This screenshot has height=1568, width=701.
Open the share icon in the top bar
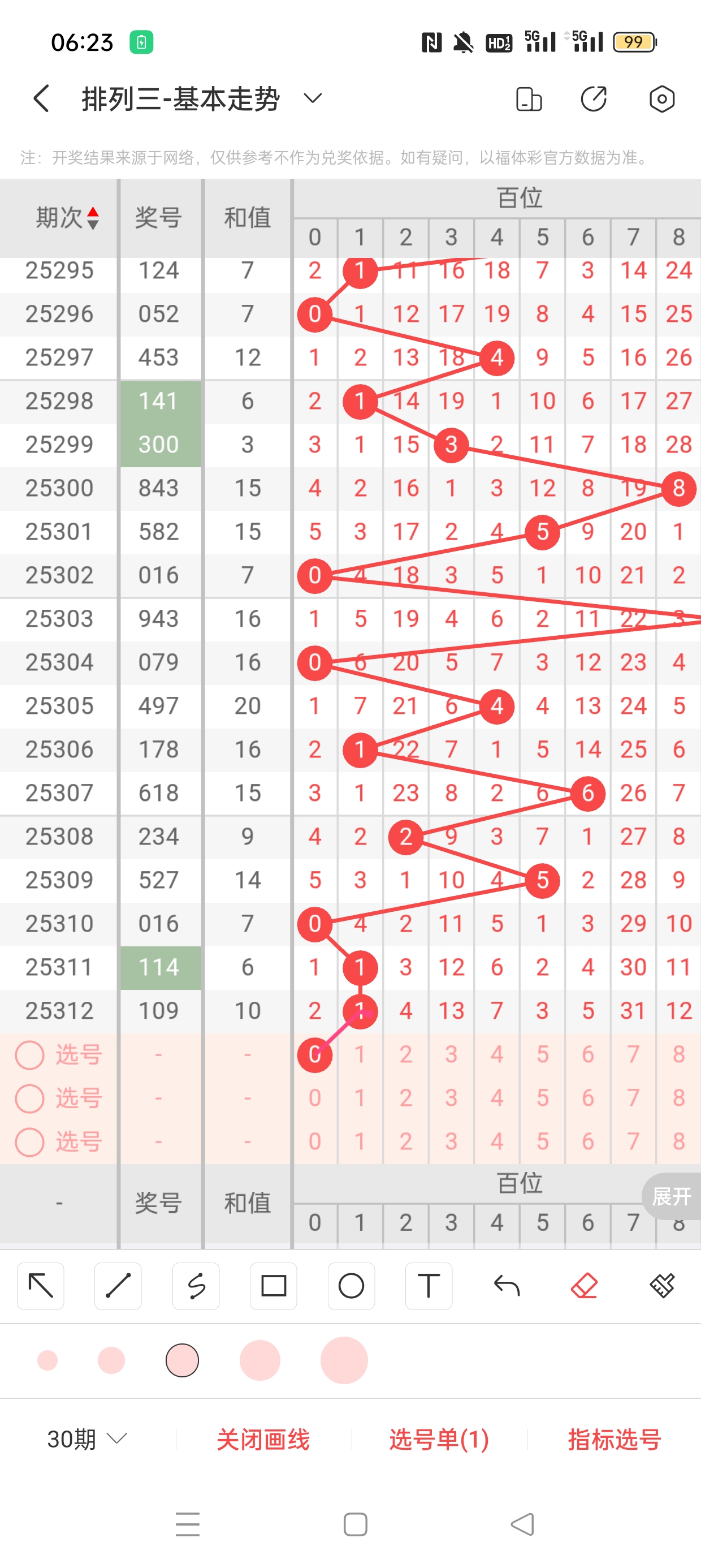point(593,98)
